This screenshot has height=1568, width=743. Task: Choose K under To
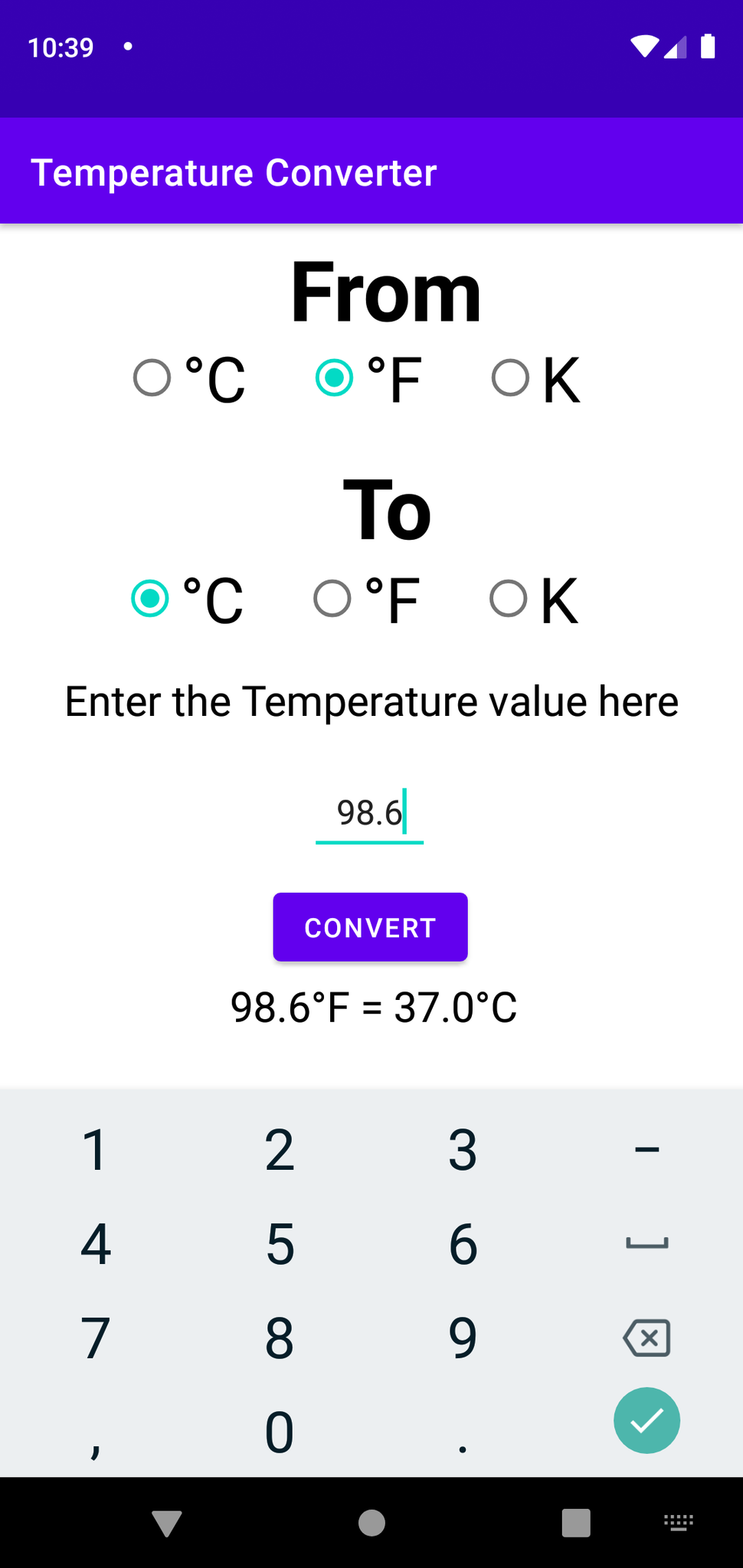point(535,599)
